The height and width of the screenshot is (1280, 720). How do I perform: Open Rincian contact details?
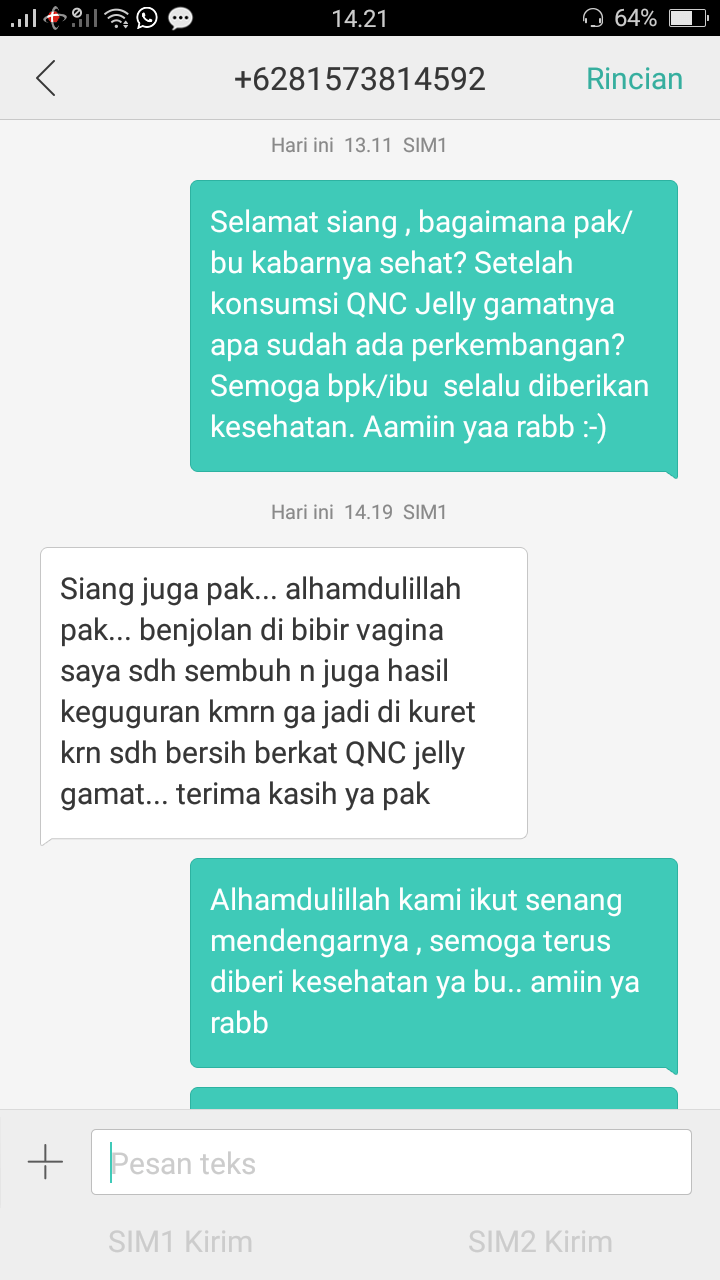click(x=634, y=79)
